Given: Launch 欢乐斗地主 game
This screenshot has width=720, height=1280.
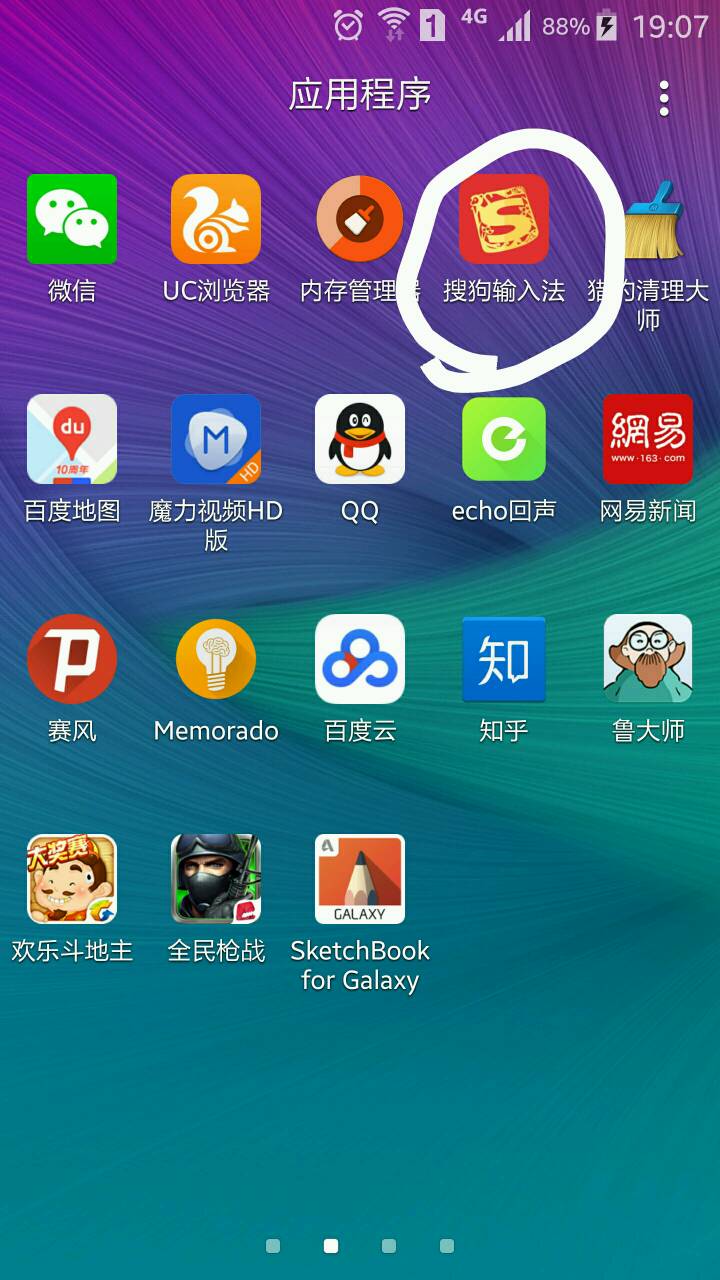Looking at the screenshot, I should [x=72, y=879].
